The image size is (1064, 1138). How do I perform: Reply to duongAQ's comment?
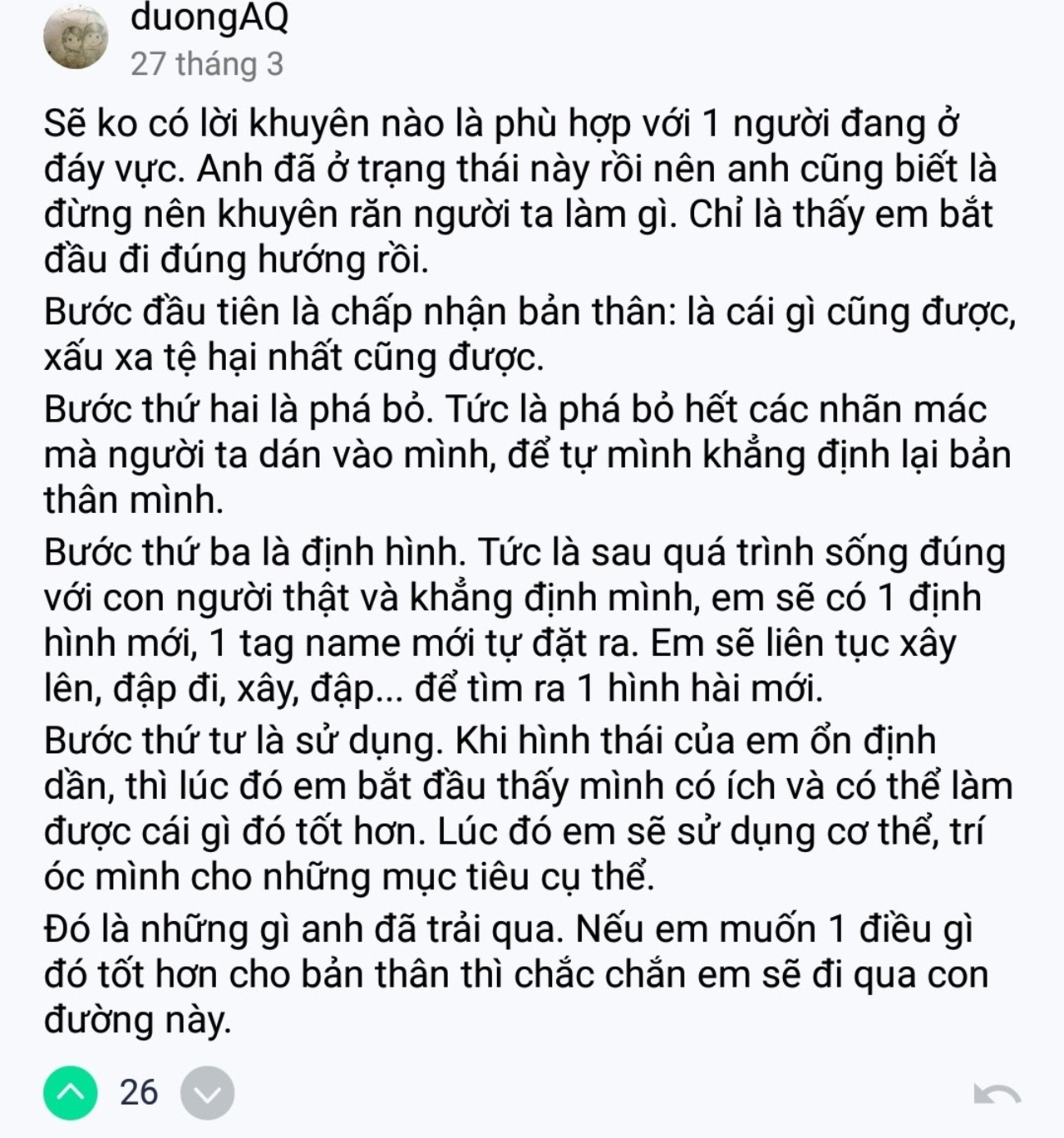click(x=997, y=1094)
